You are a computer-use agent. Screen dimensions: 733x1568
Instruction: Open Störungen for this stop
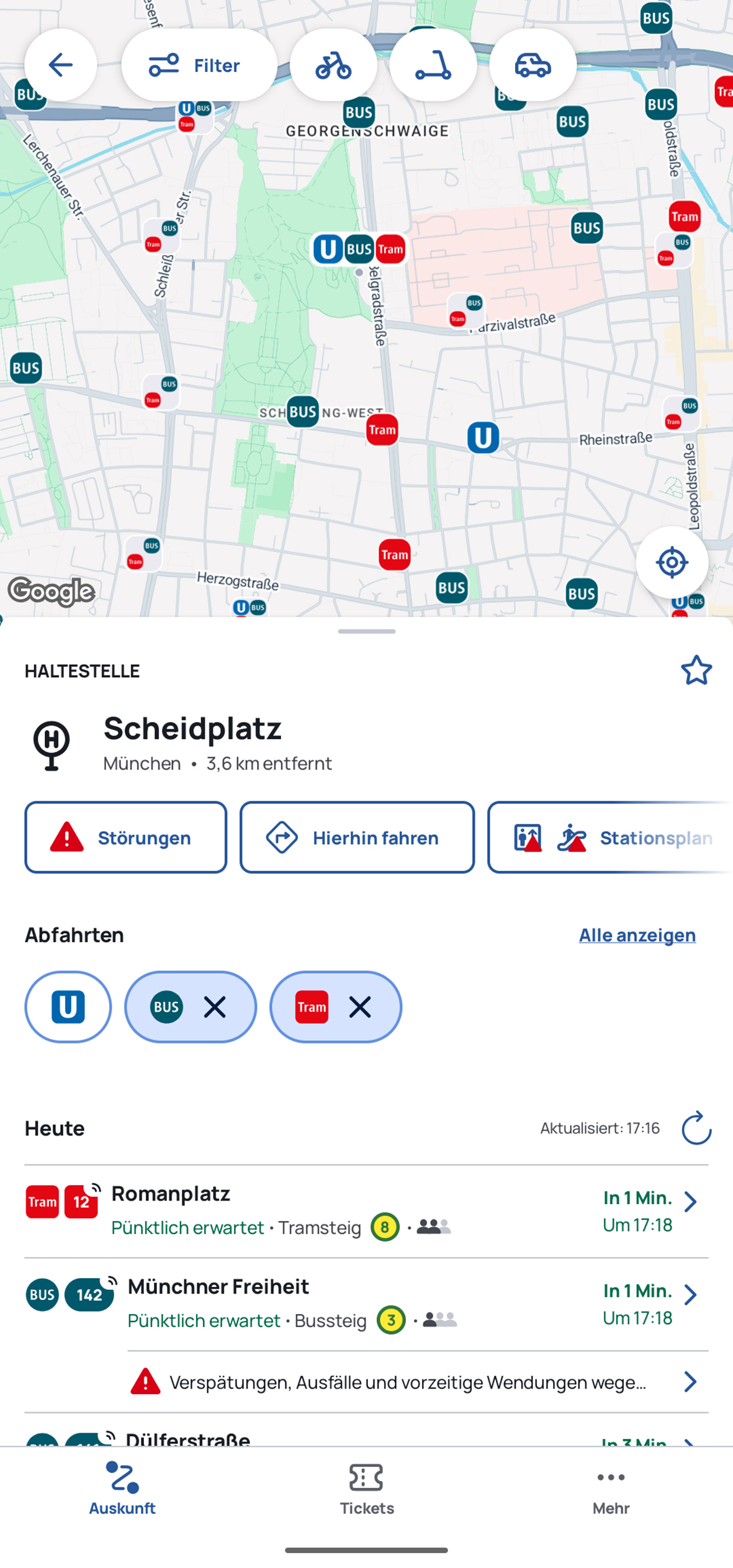(x=126, y=837)
